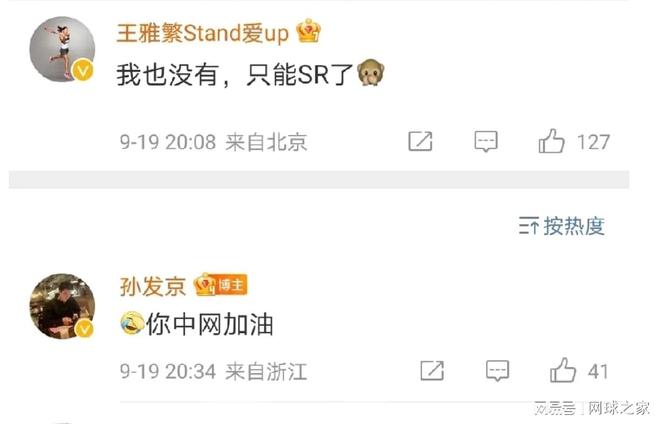660x424 pixels.
Task: Open 王雅繁Stand爱up's profile avatar
Action: pyautogui.click(x=62, y=49)
